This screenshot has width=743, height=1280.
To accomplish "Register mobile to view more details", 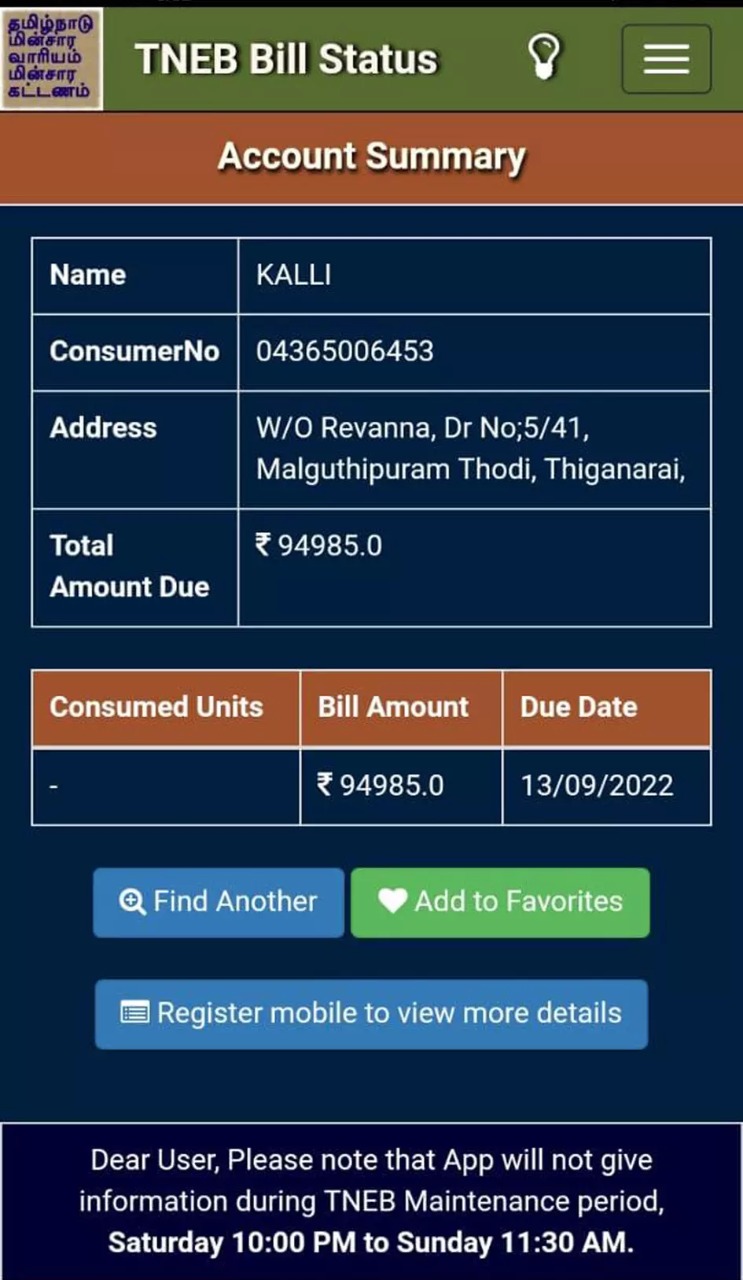I will tap(371, 1013).
